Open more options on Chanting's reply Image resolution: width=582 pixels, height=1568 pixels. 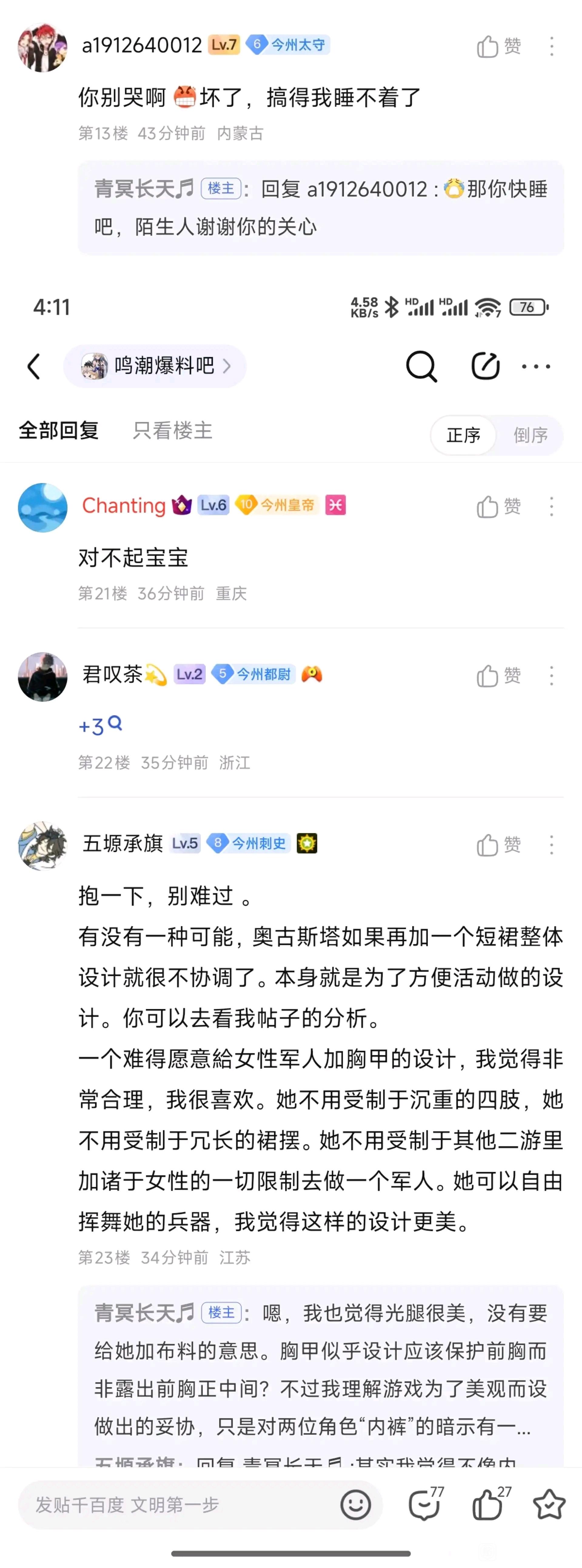[552, 506]
